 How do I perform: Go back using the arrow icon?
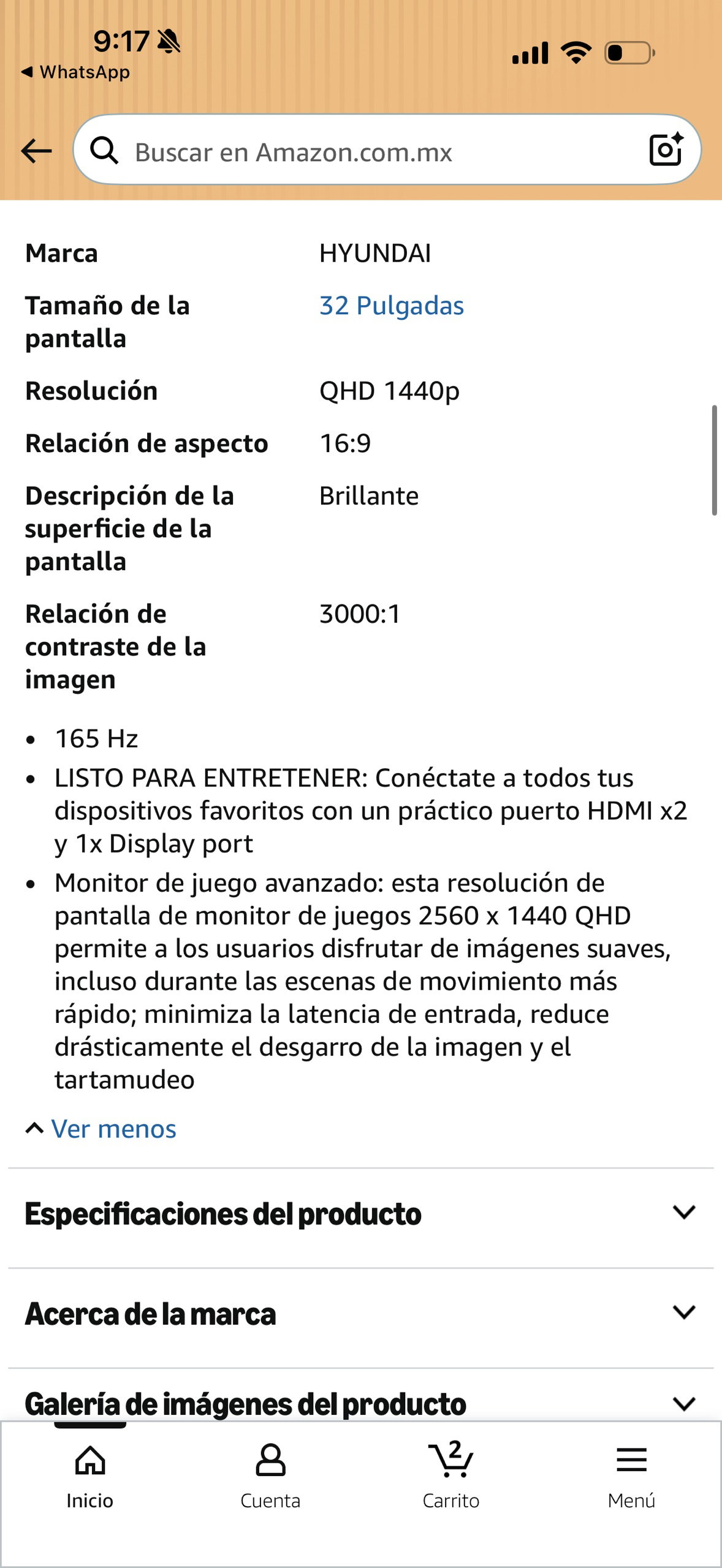[x=36, y=151]
